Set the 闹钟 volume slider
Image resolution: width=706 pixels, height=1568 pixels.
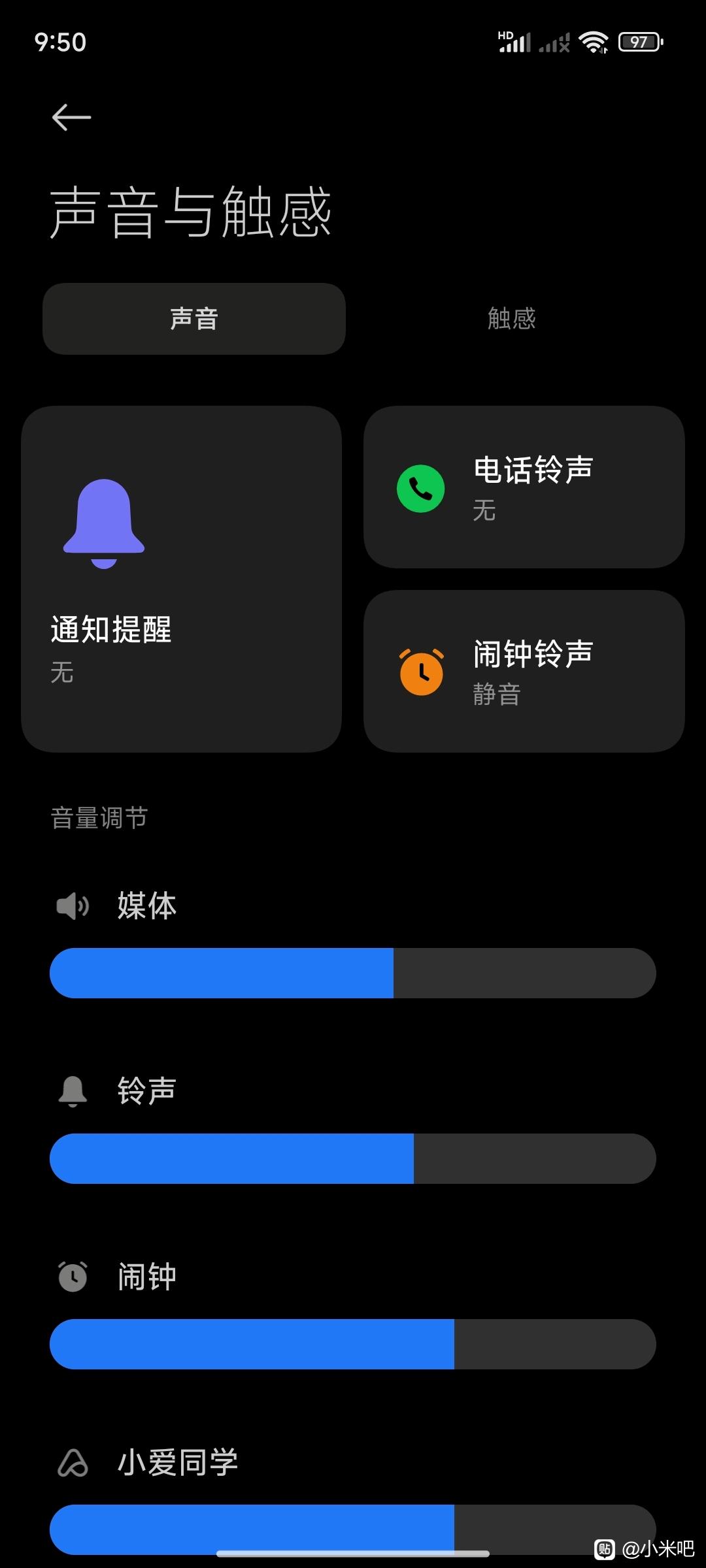[x=353, y=1344]
